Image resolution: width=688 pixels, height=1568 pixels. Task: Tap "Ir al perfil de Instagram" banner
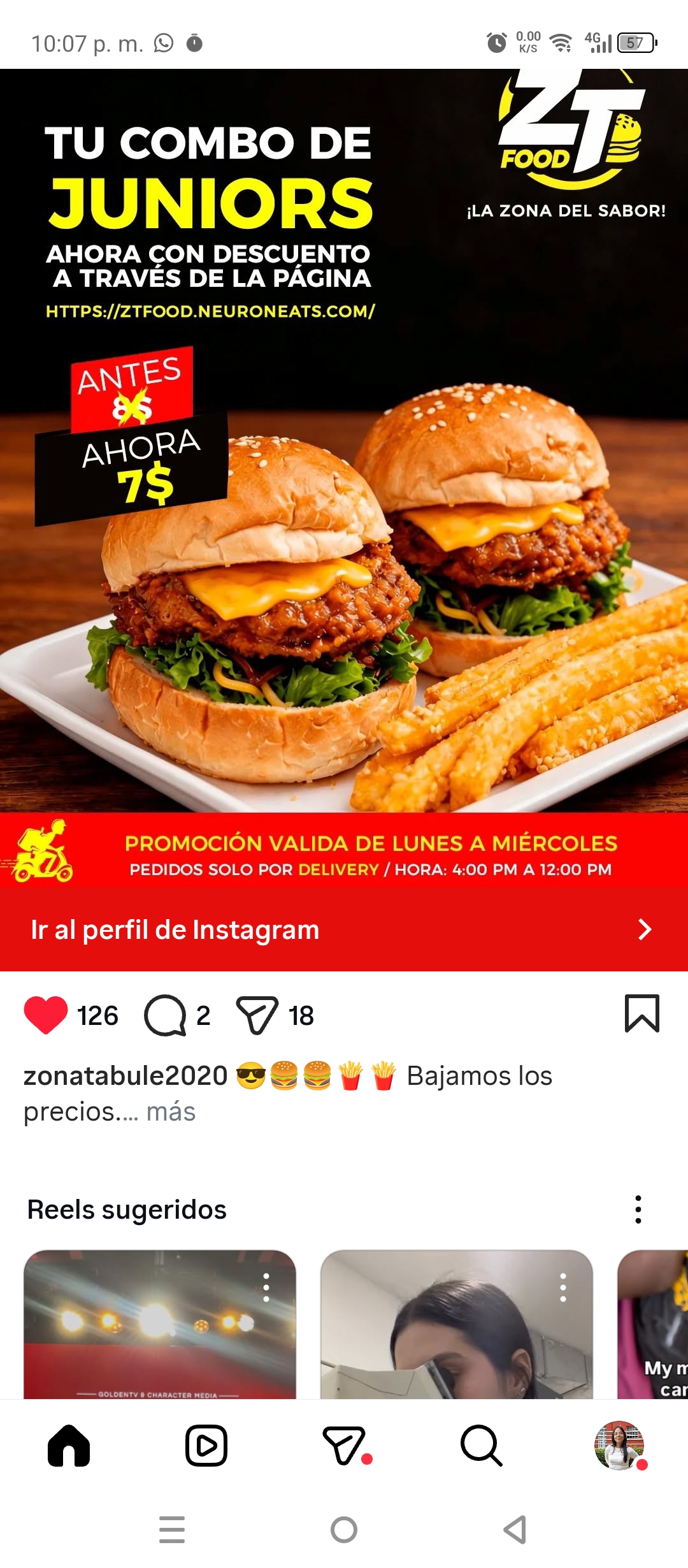344,929
